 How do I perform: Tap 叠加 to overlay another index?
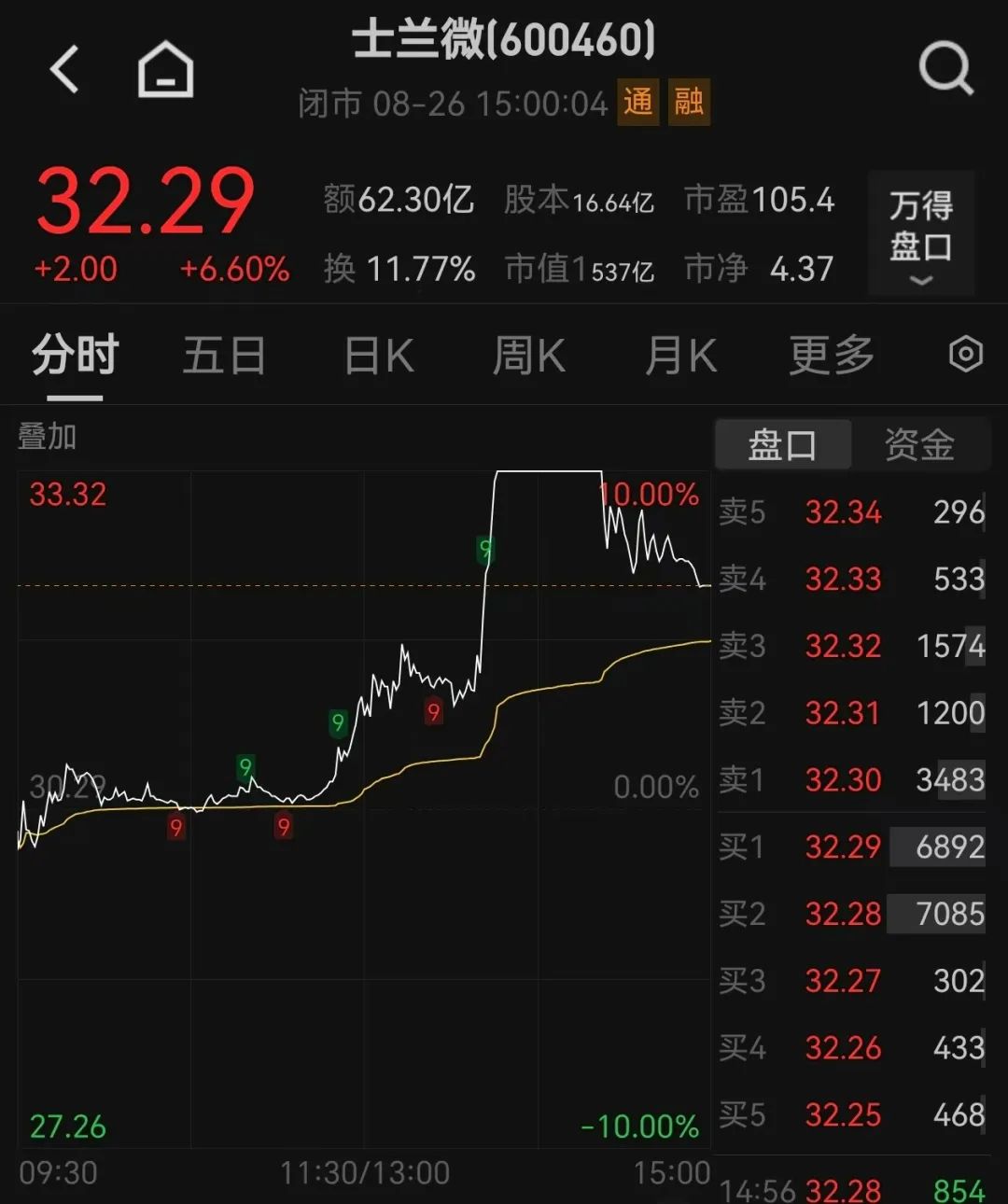click(47, 436)
